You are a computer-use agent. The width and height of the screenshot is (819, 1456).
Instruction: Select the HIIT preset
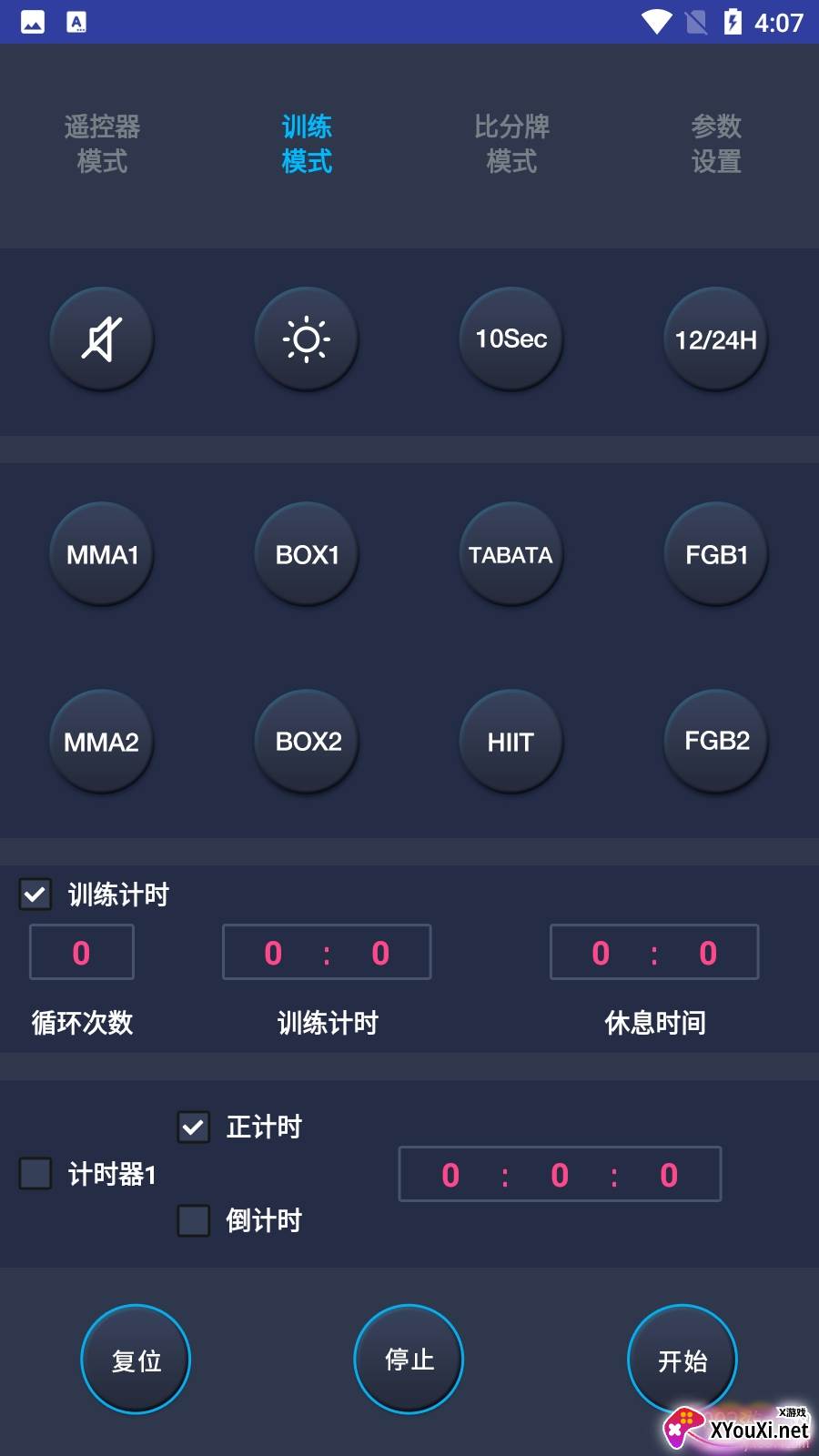[511, 742]
